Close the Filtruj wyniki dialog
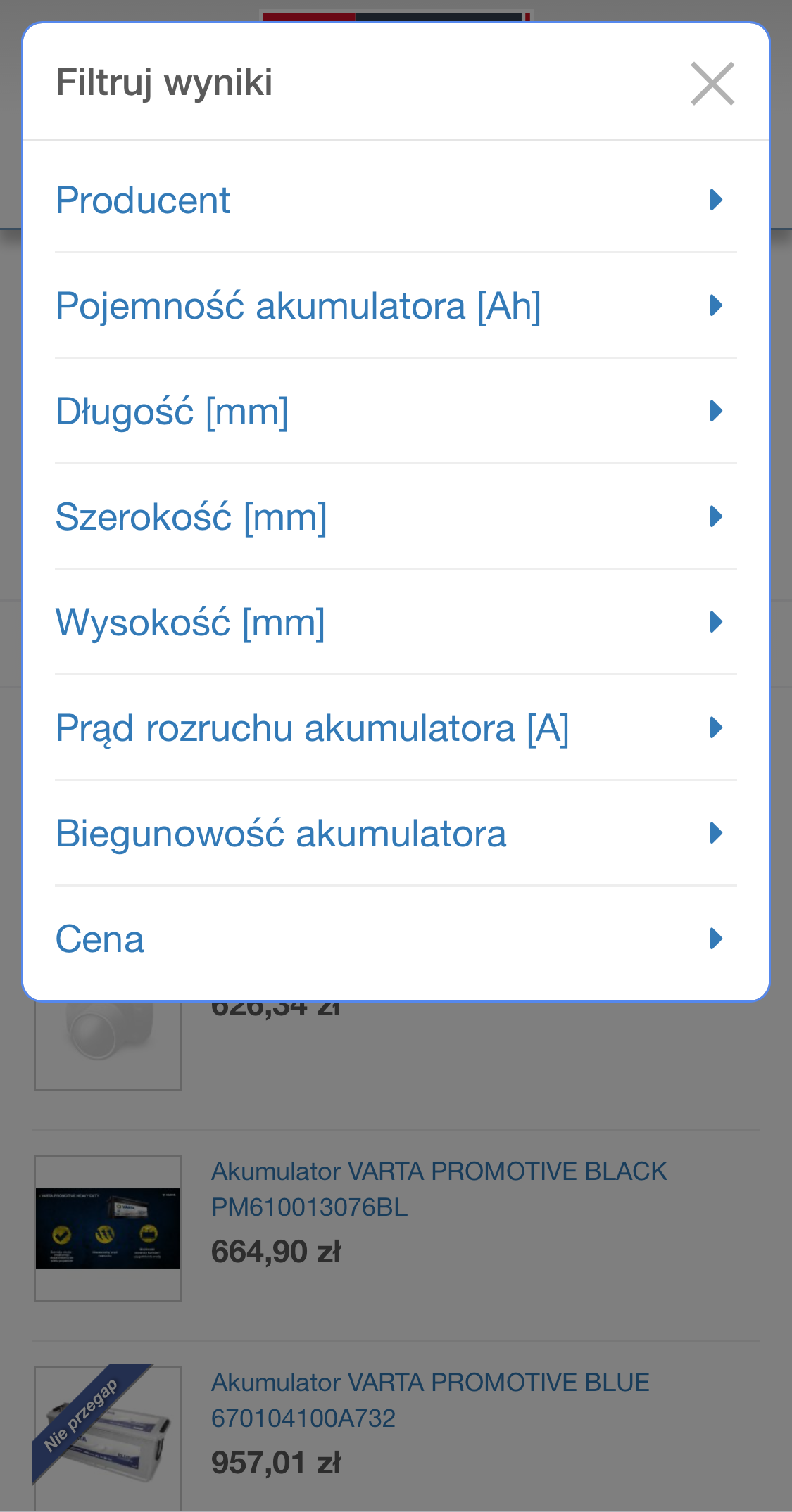 click(x=713, y=84)
